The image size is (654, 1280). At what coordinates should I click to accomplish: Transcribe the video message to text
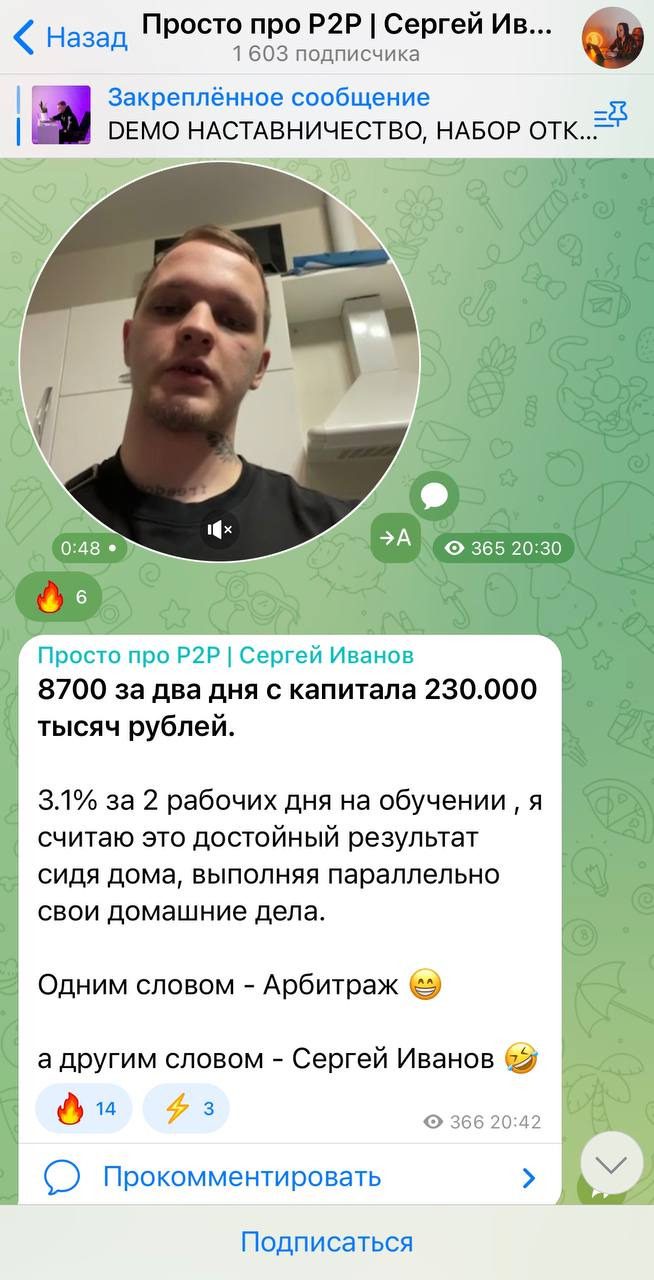pos(396,537)
